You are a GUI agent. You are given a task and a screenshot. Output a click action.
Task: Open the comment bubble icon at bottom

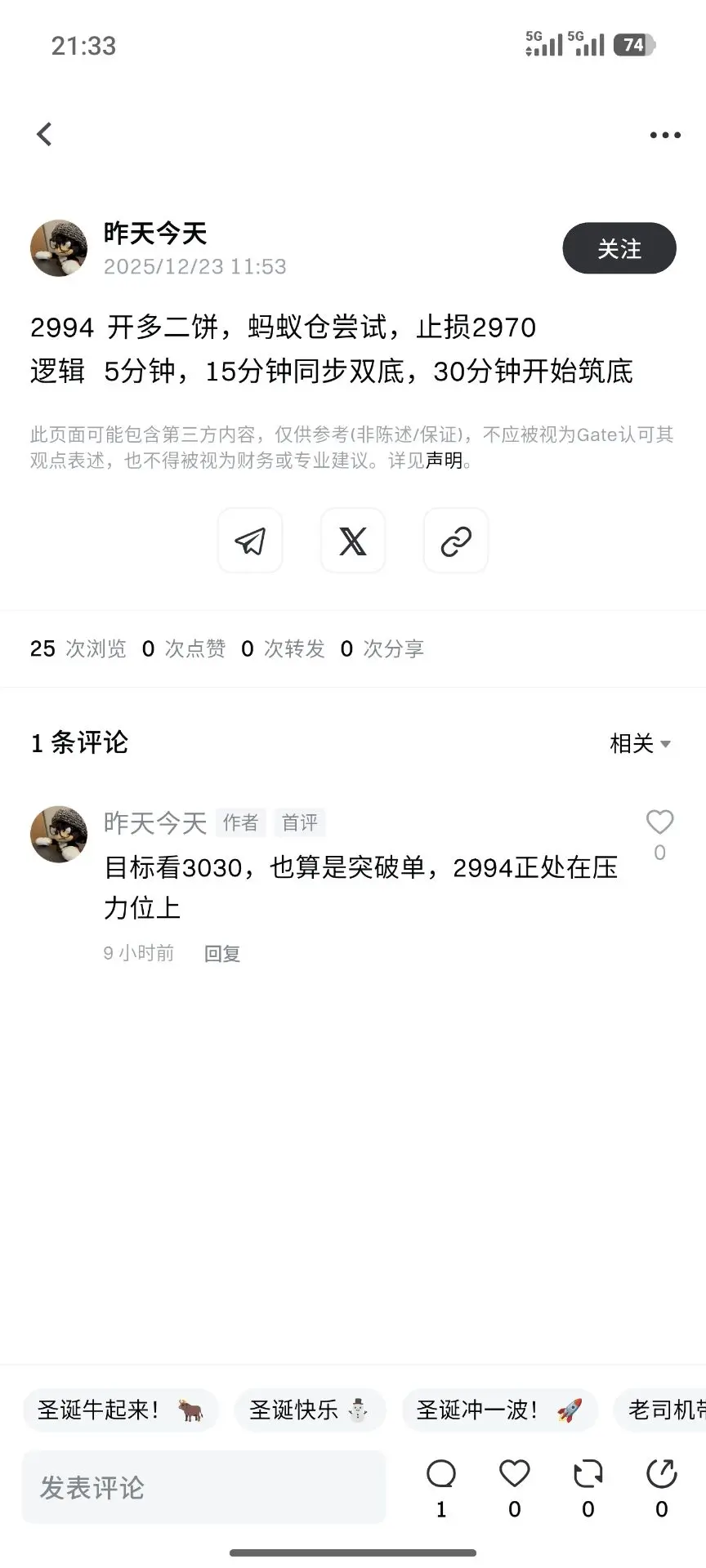point(440,1474)
